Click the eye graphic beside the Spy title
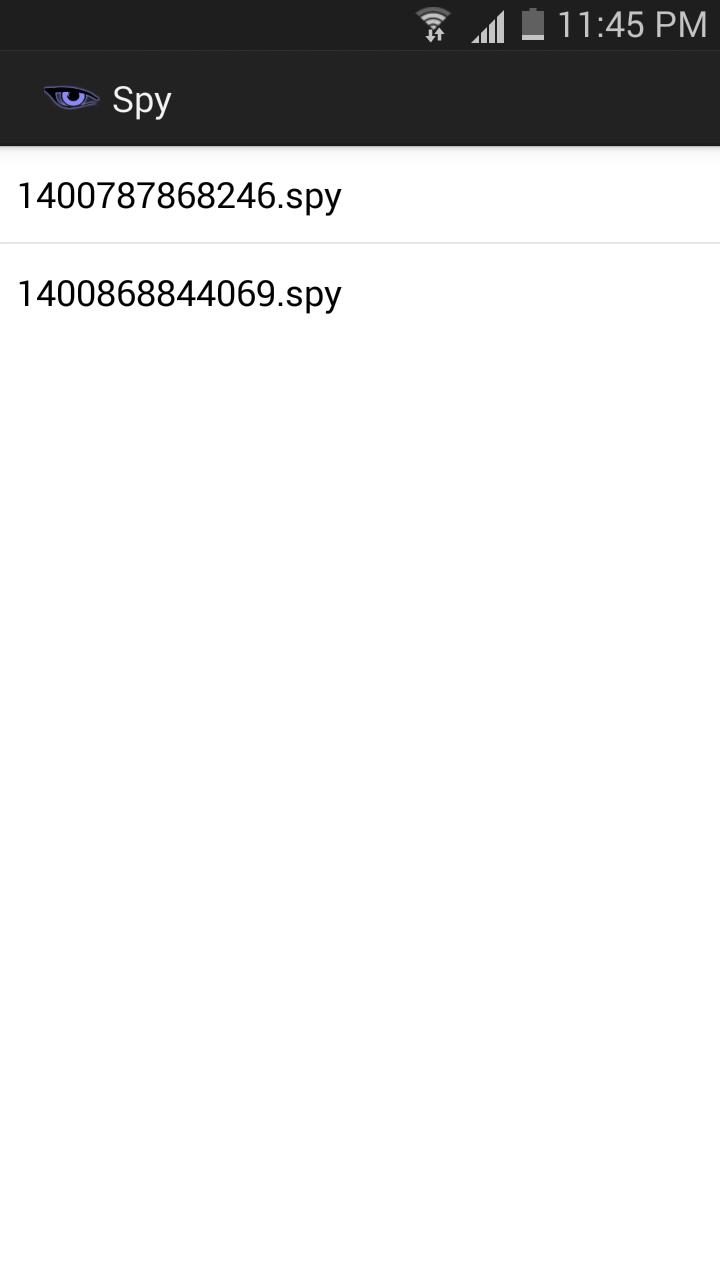 click(70, 97)
